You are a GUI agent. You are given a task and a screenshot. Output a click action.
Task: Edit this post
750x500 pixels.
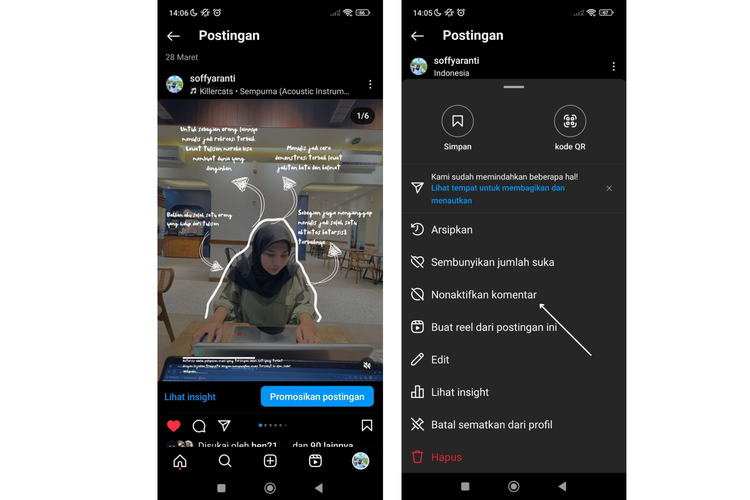coord(440,360)
